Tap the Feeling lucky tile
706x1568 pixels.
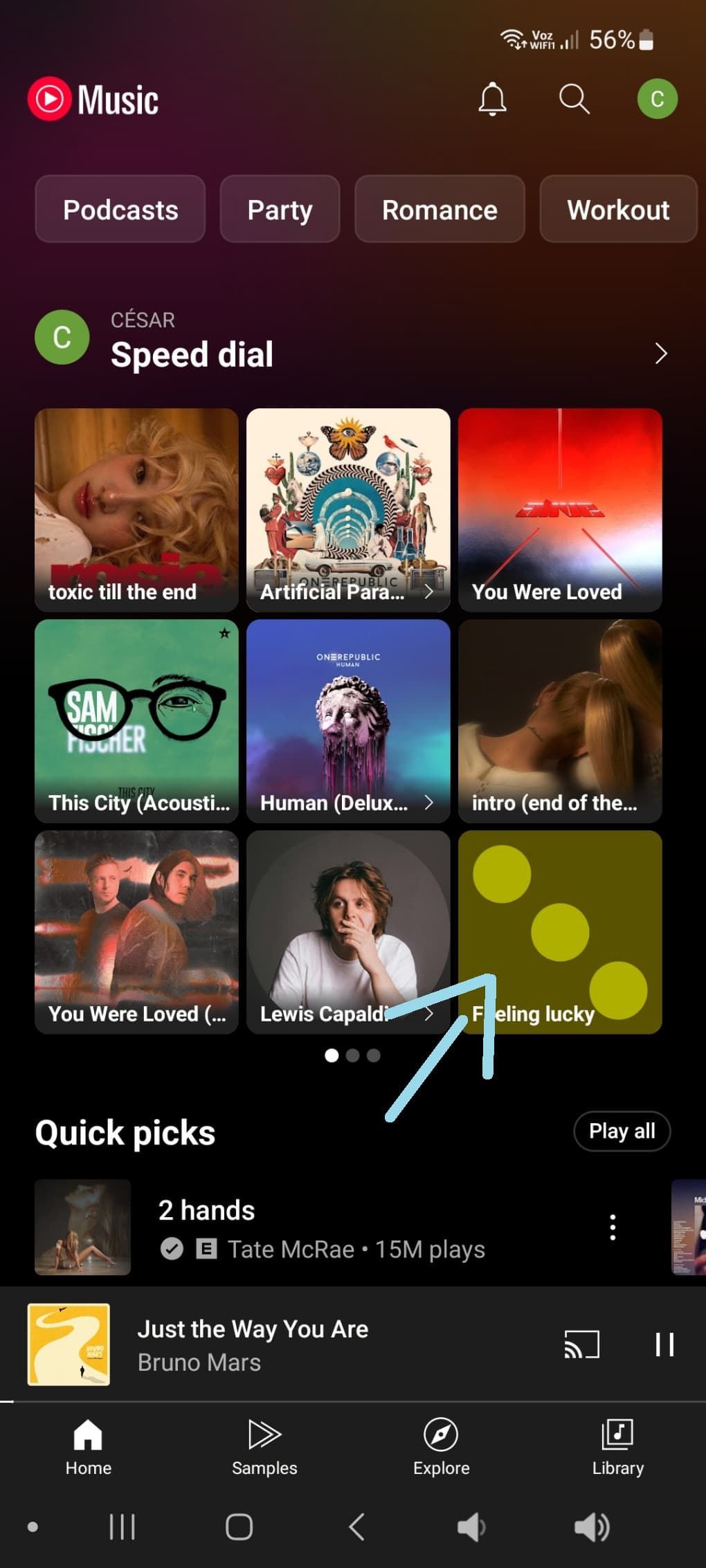coord(560,932)
